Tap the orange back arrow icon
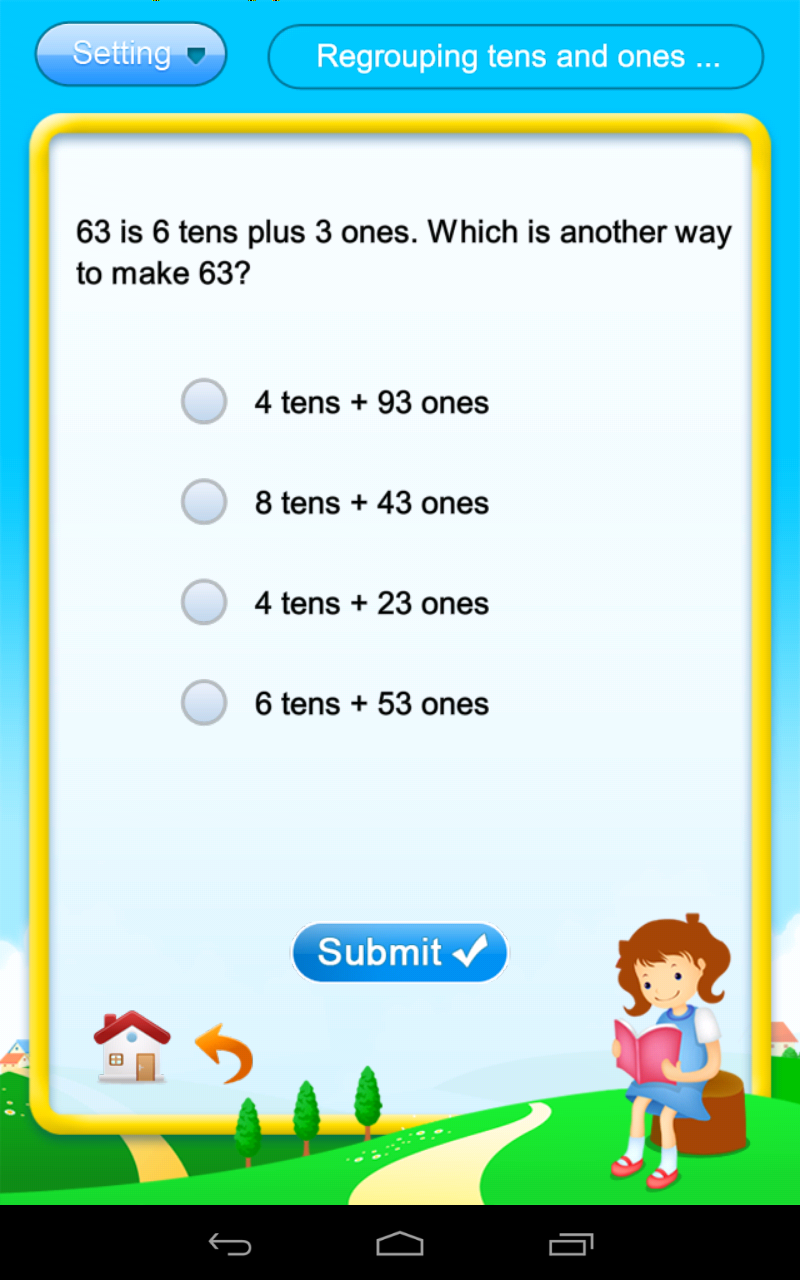This screenshot has height=1280, width=800. [x=222, y=1052]
